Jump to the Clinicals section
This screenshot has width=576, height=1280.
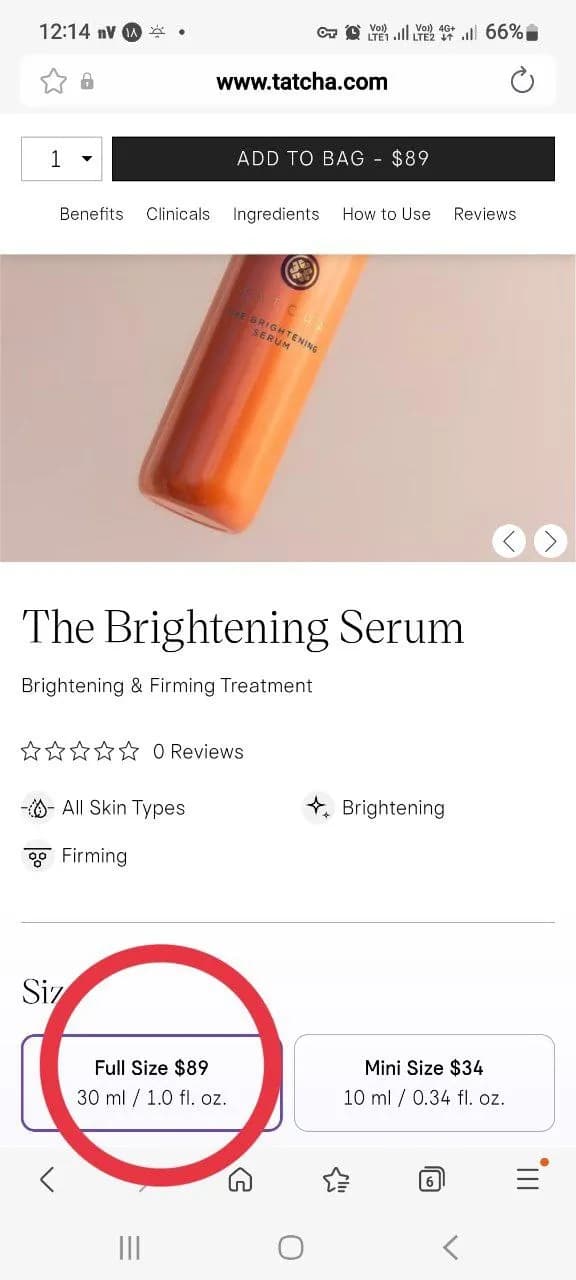178,214
